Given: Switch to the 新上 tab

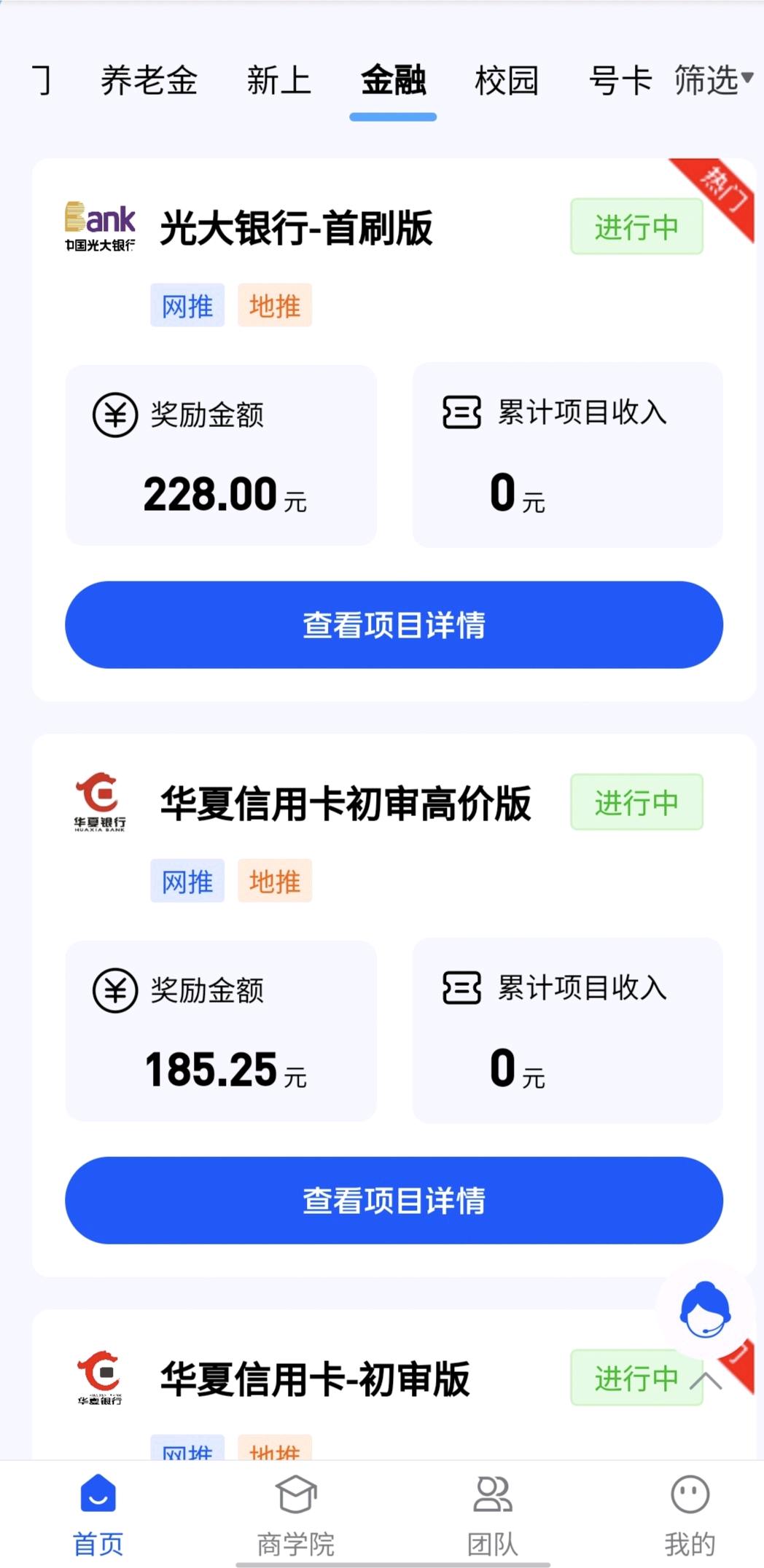Looking at the screenshot, I should click(279, 80).
